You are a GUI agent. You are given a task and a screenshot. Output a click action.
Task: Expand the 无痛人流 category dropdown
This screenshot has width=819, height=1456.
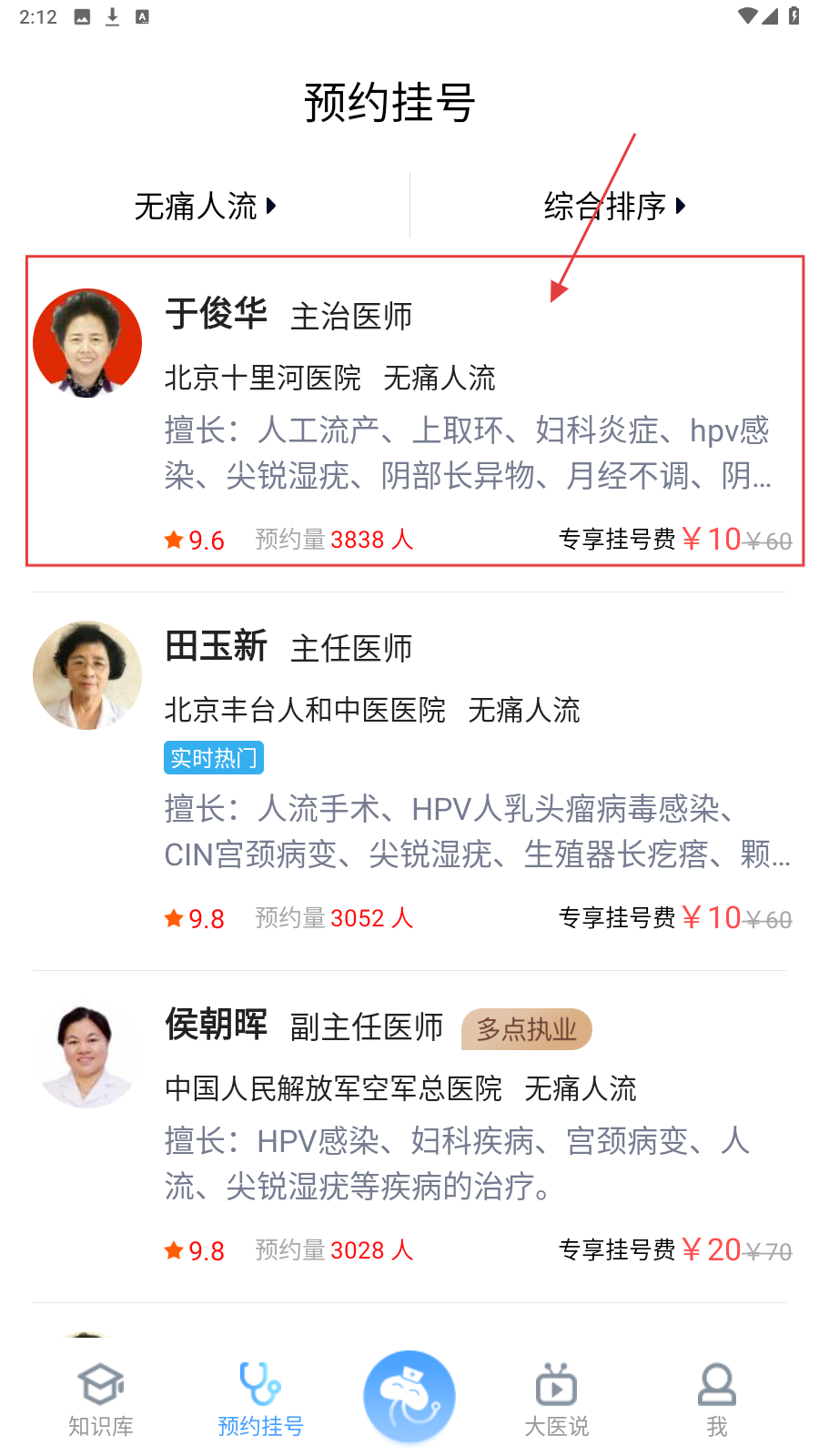pyautogui.click(x=205, y=207)
